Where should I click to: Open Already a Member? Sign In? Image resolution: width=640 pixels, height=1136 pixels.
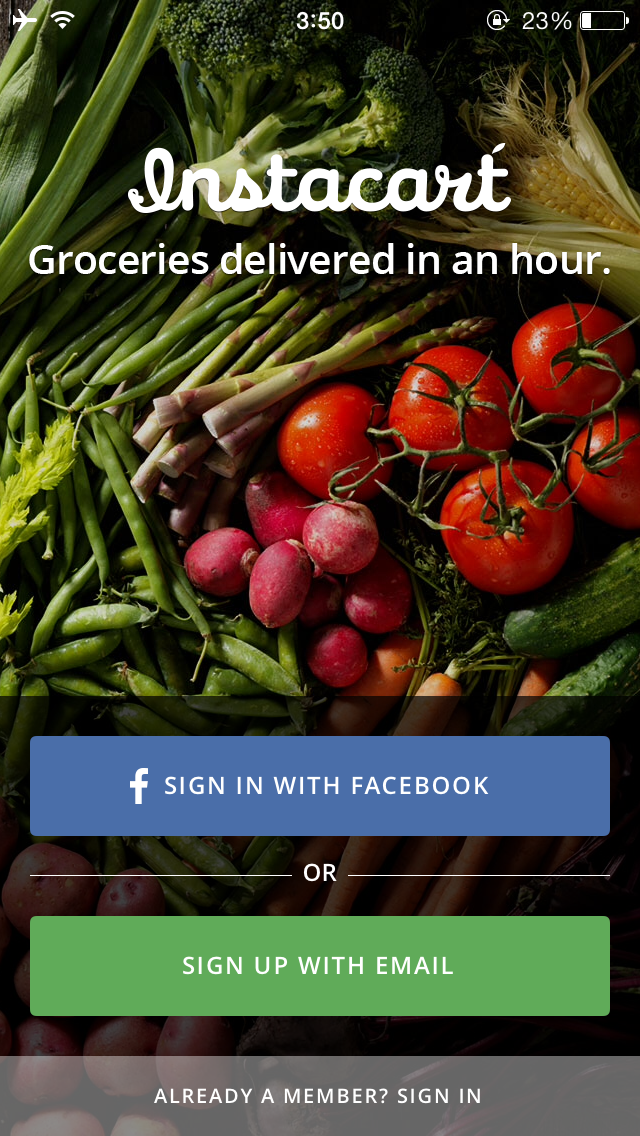click(318, 1096)
